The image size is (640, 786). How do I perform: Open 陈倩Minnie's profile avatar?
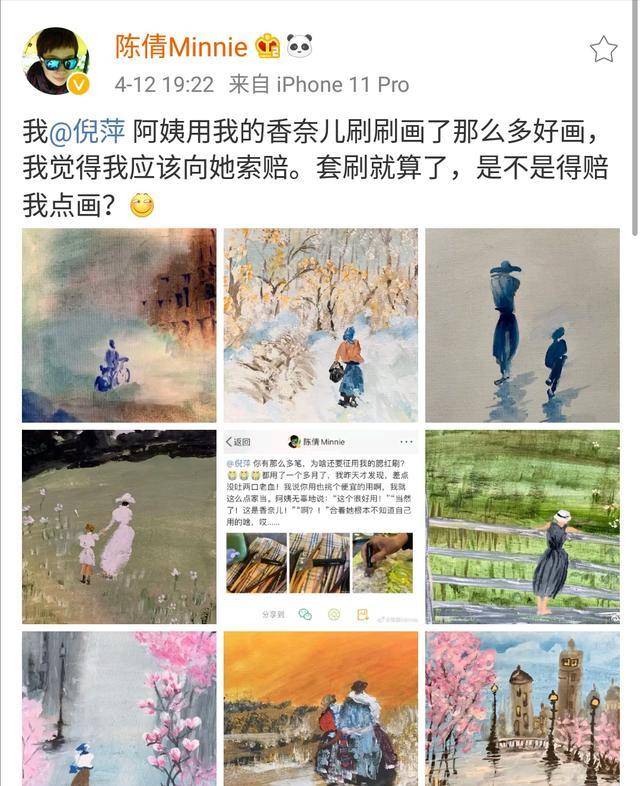(x=56, y=61)
